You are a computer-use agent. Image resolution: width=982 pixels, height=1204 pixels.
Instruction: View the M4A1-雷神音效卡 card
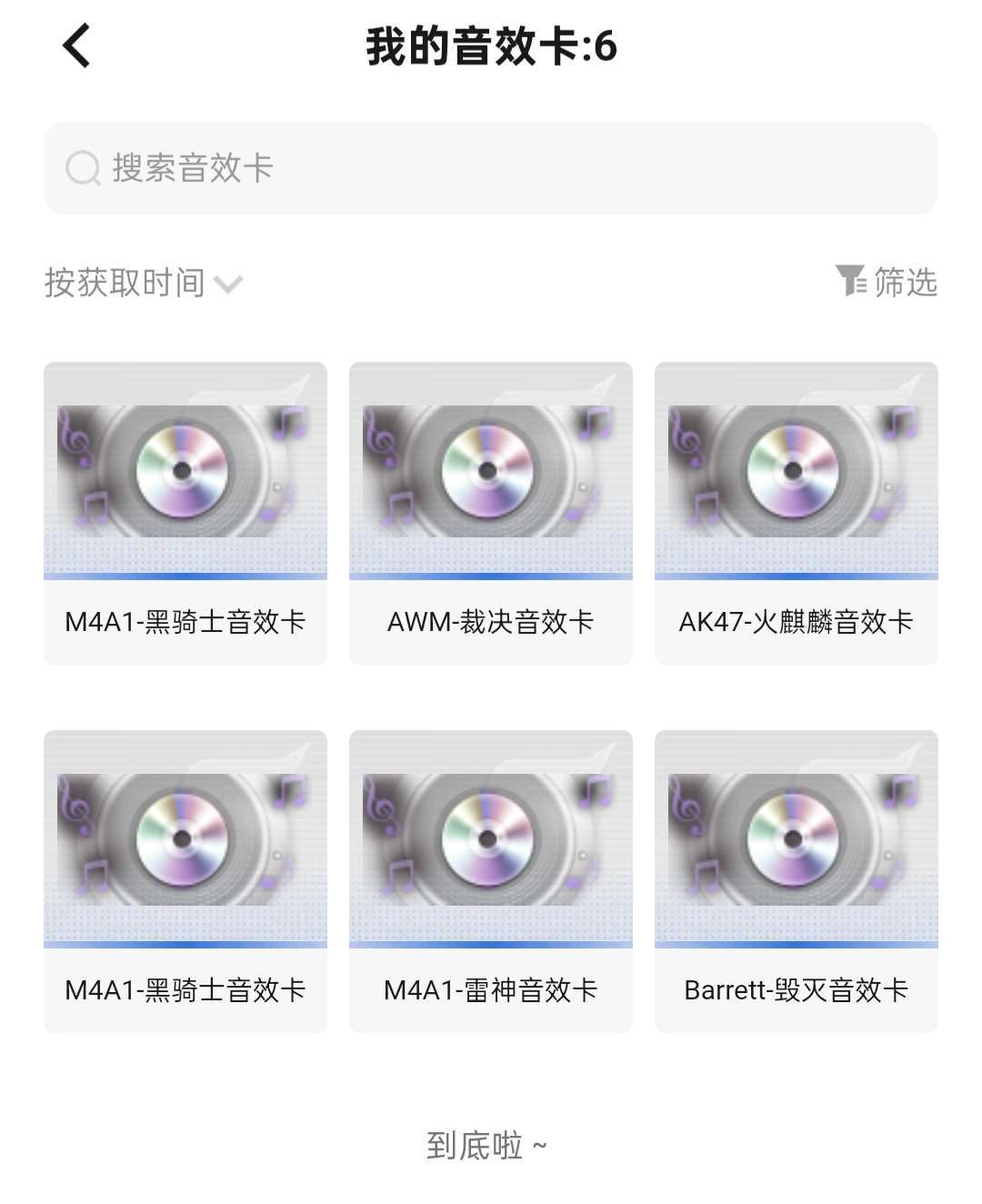491,881
